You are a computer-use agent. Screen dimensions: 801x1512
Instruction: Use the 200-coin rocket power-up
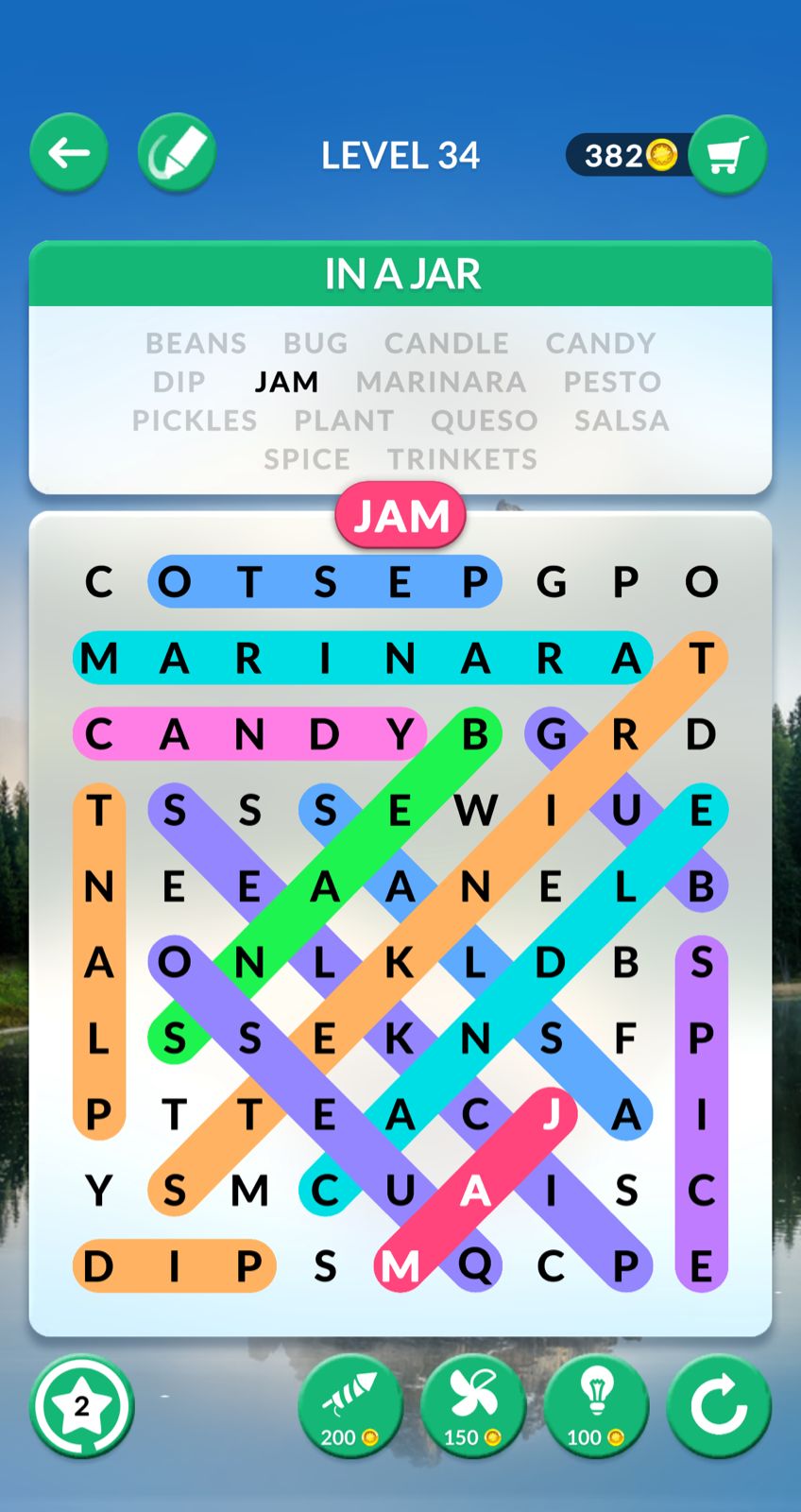(349, 1406)
